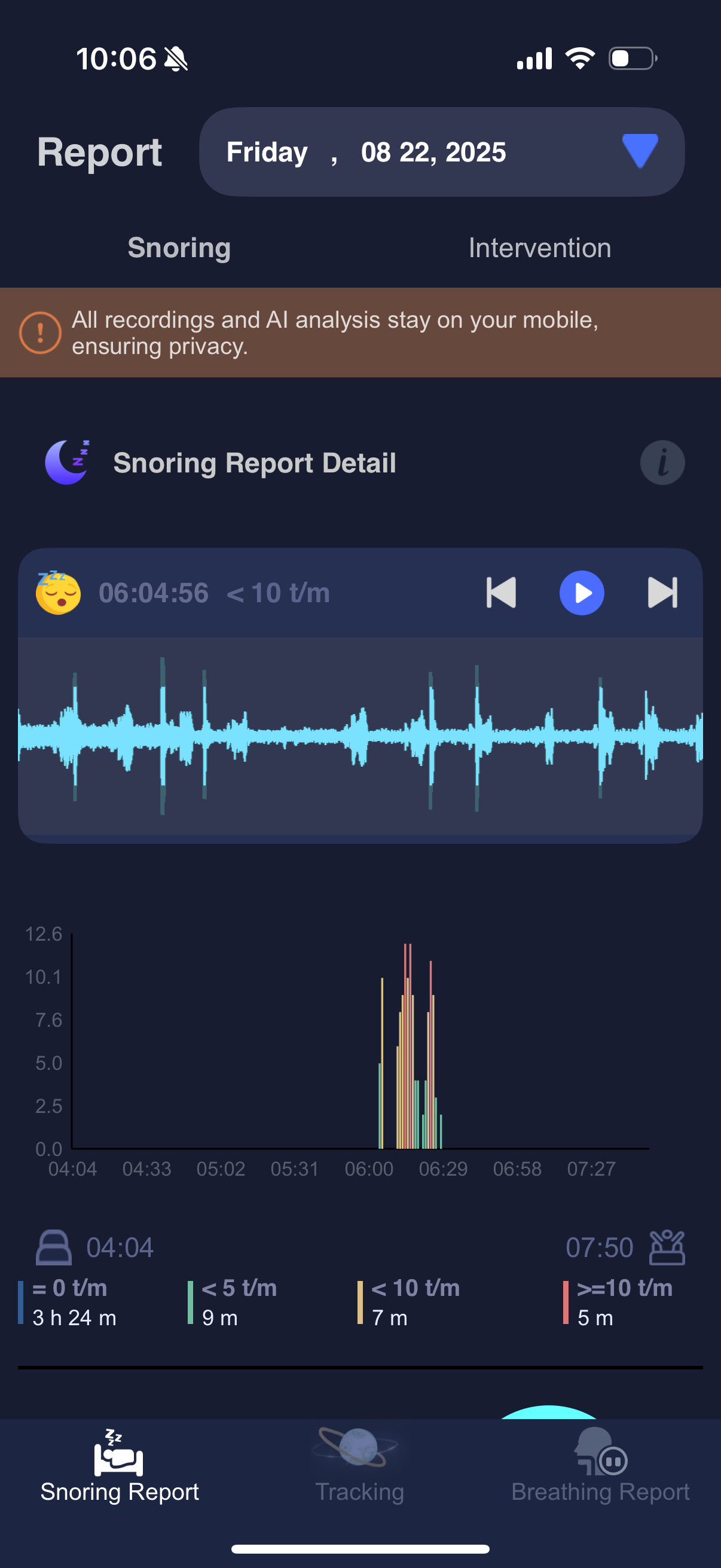Skip to the next snoring clip
The image size is (721, 1568).
[662, 593]
